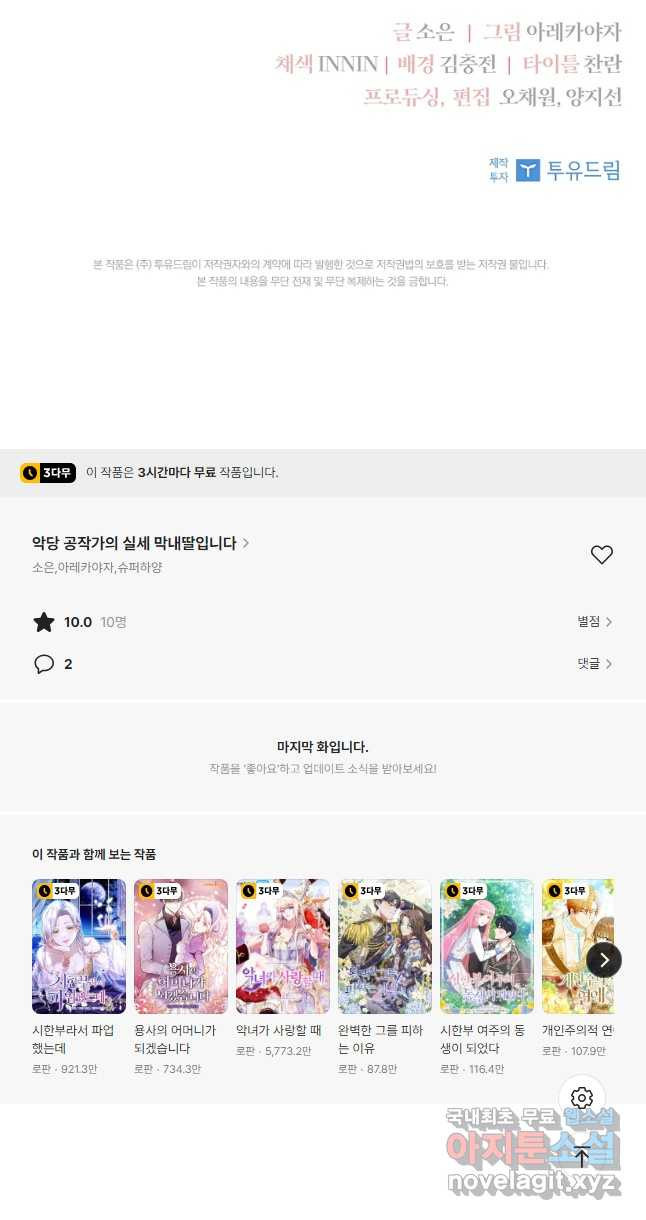Jump back to top with the arrow
The height and width of the screenshot is (1220, 646).
582,1158
